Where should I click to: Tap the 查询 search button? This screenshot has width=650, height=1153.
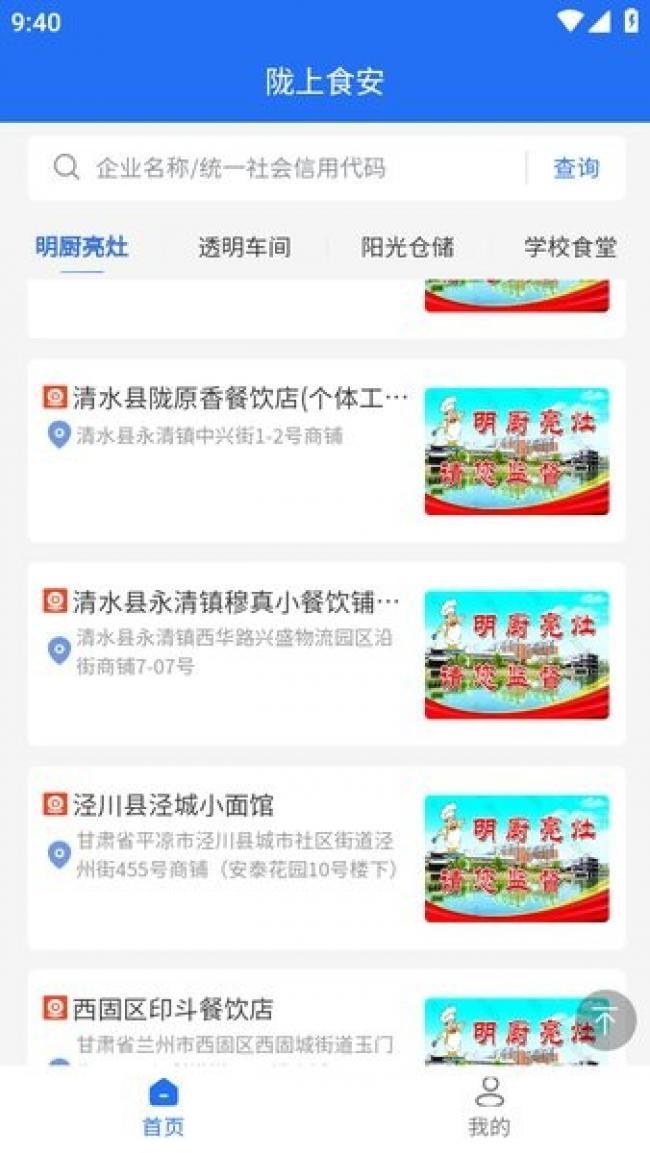click(x=576, y=168)
